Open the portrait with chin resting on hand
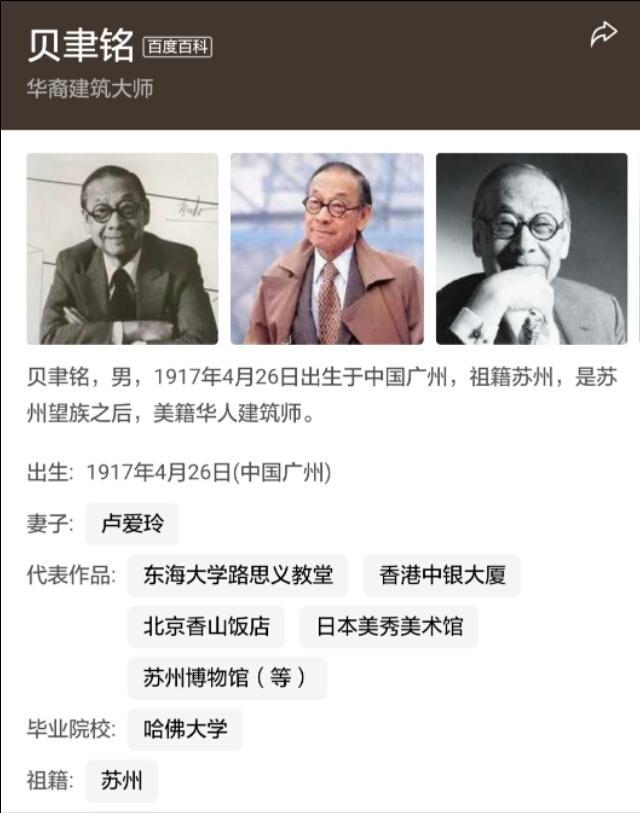Image resolution: width=640 pixels, height=813 pixels. (531, 248)
